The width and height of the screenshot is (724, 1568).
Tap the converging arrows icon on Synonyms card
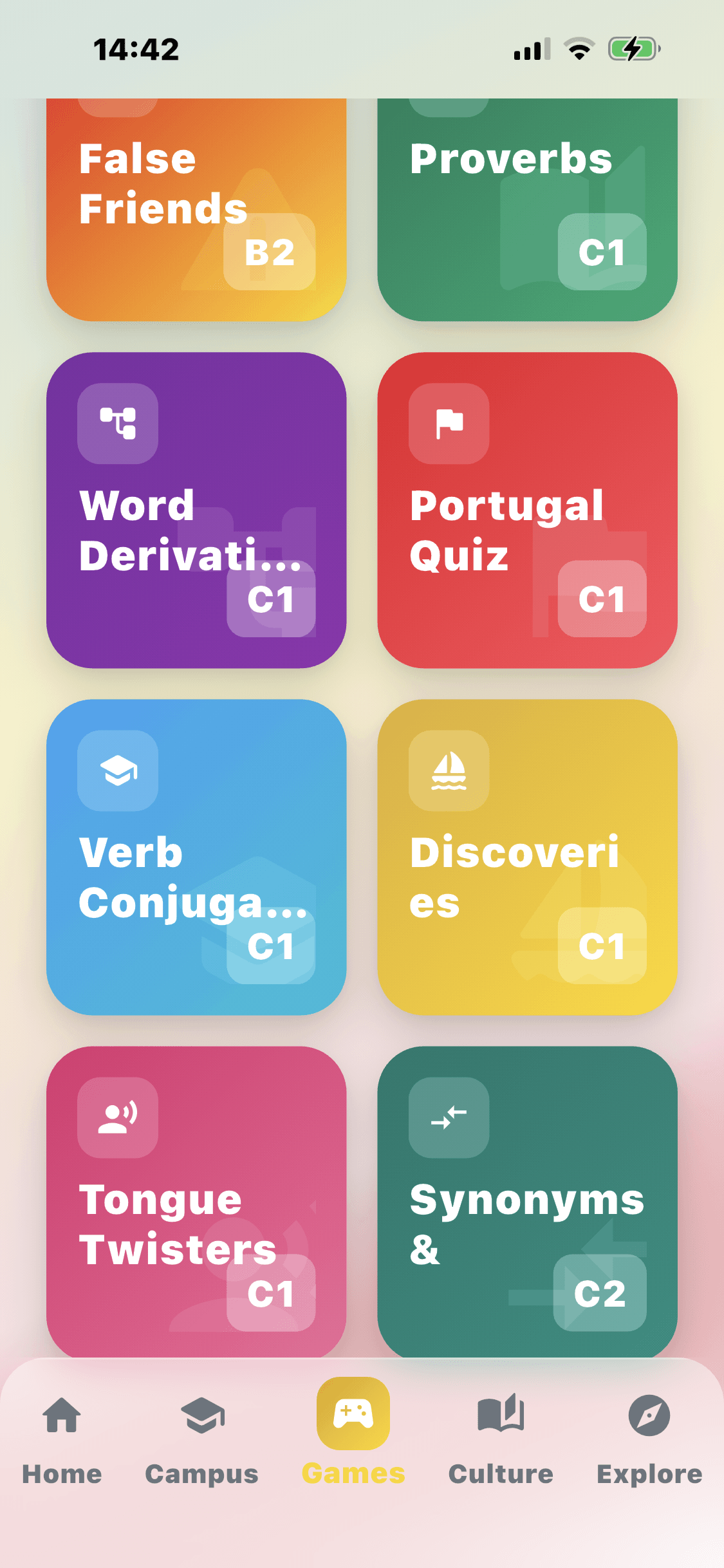click(450, 1118)
